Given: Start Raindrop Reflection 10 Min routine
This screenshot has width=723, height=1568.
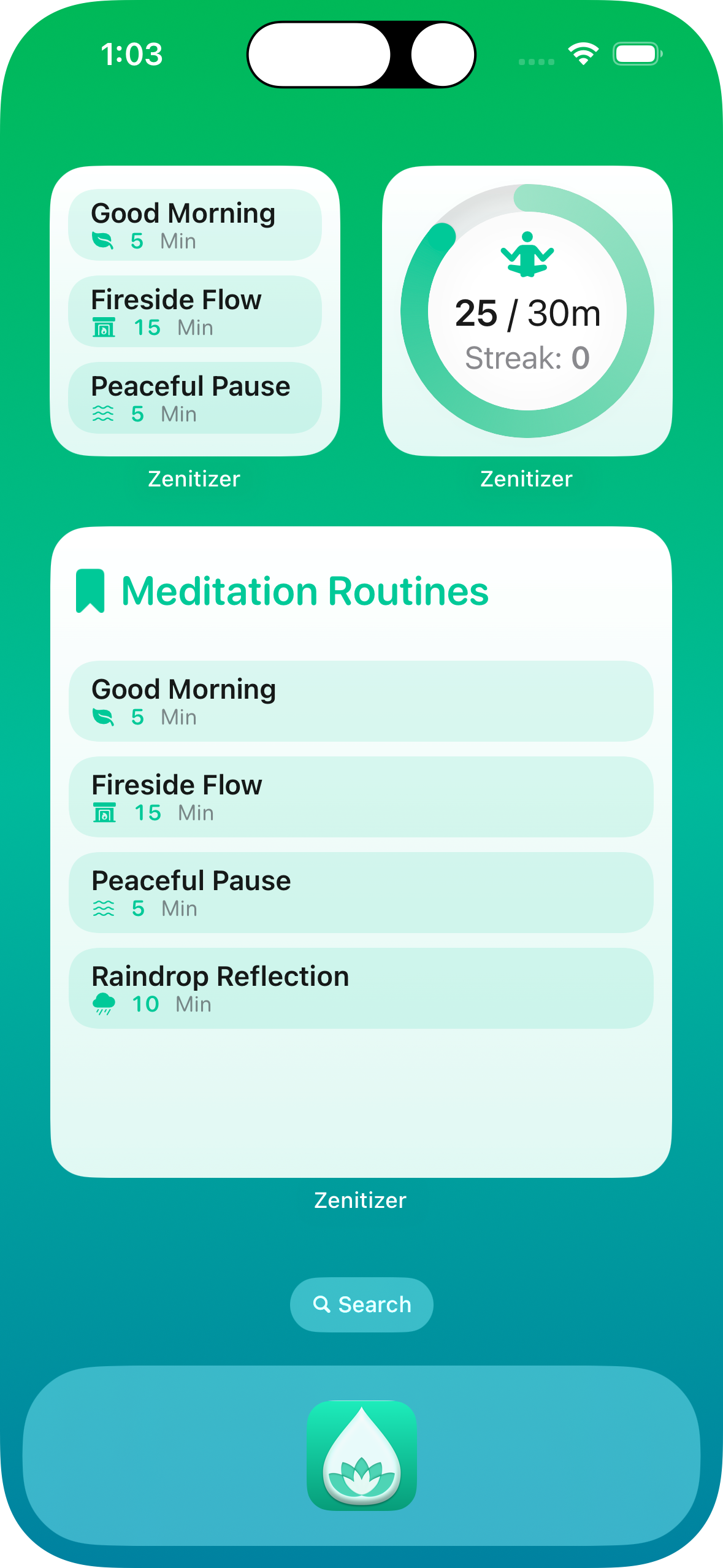Looking at the screenshot, I should 361,988.
